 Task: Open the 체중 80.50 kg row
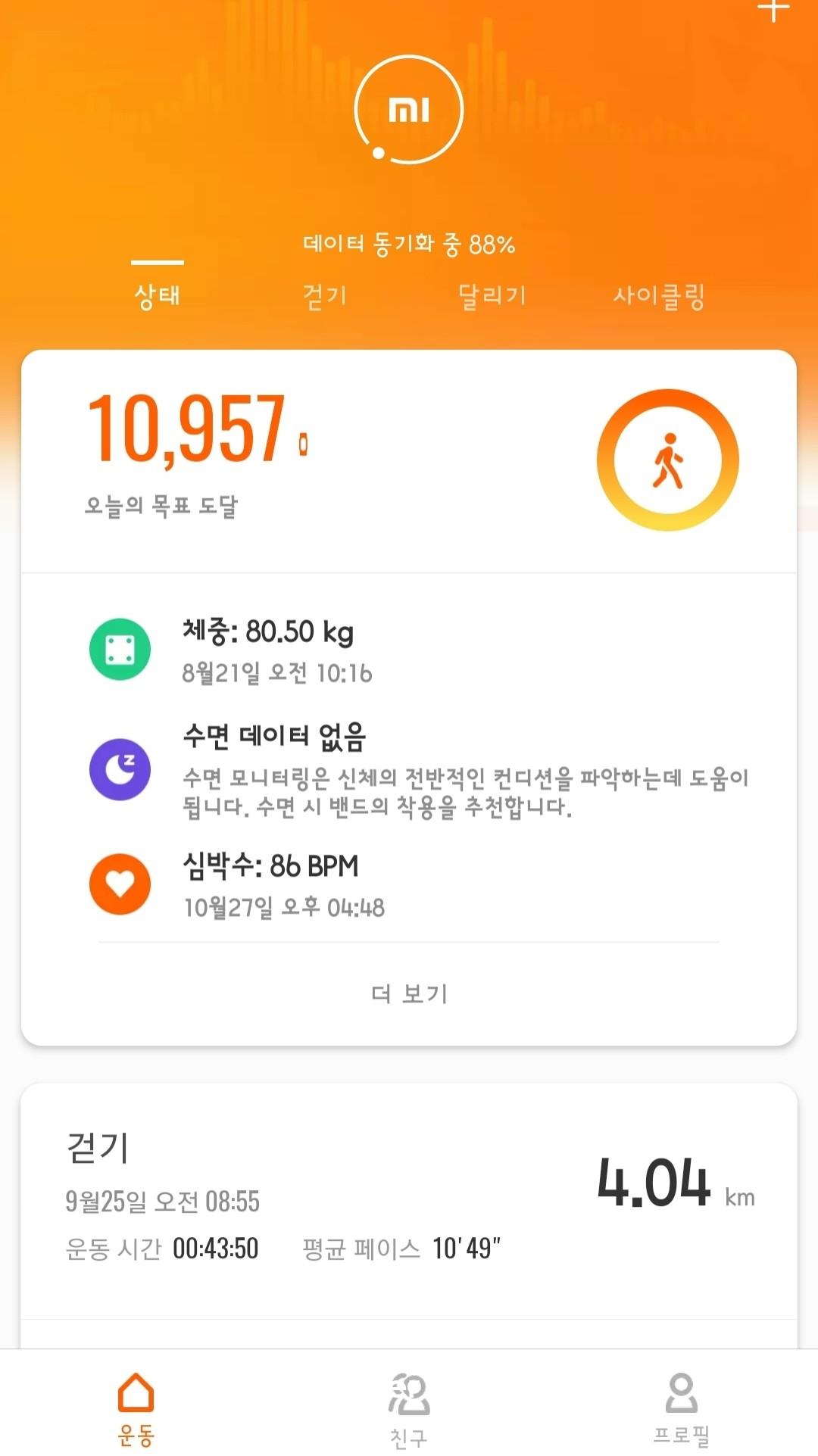pos(409,650)
